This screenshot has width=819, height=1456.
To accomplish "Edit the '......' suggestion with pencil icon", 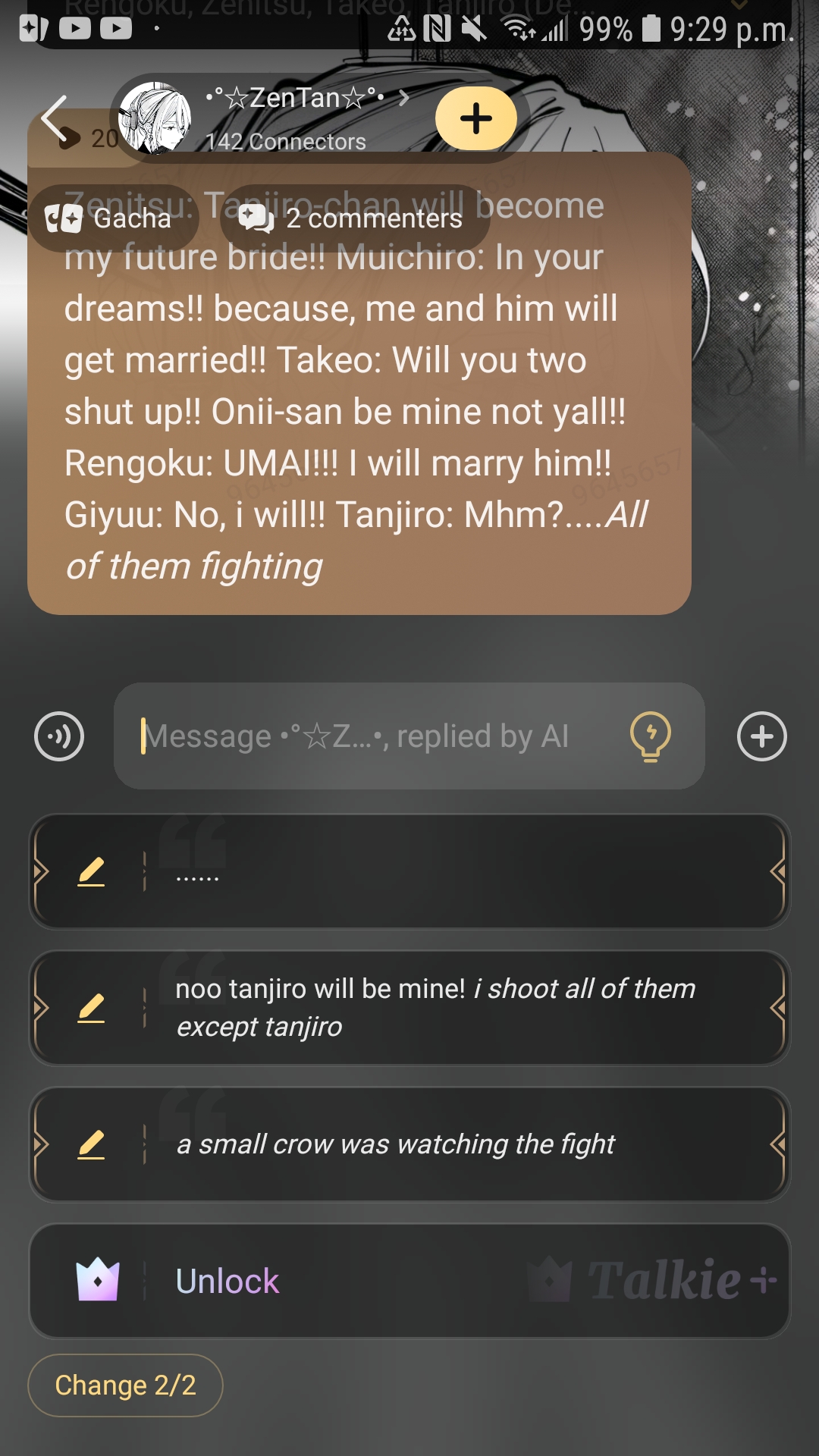I will [x=91, y=872].
